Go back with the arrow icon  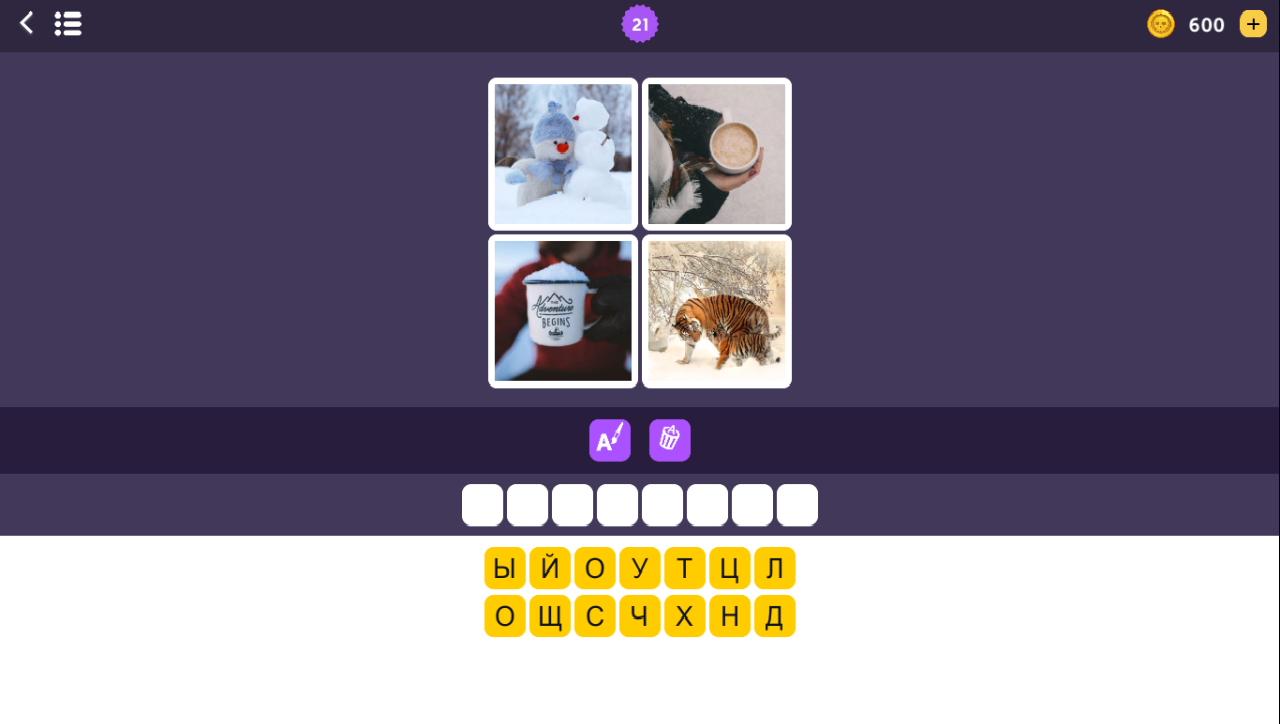27,23
